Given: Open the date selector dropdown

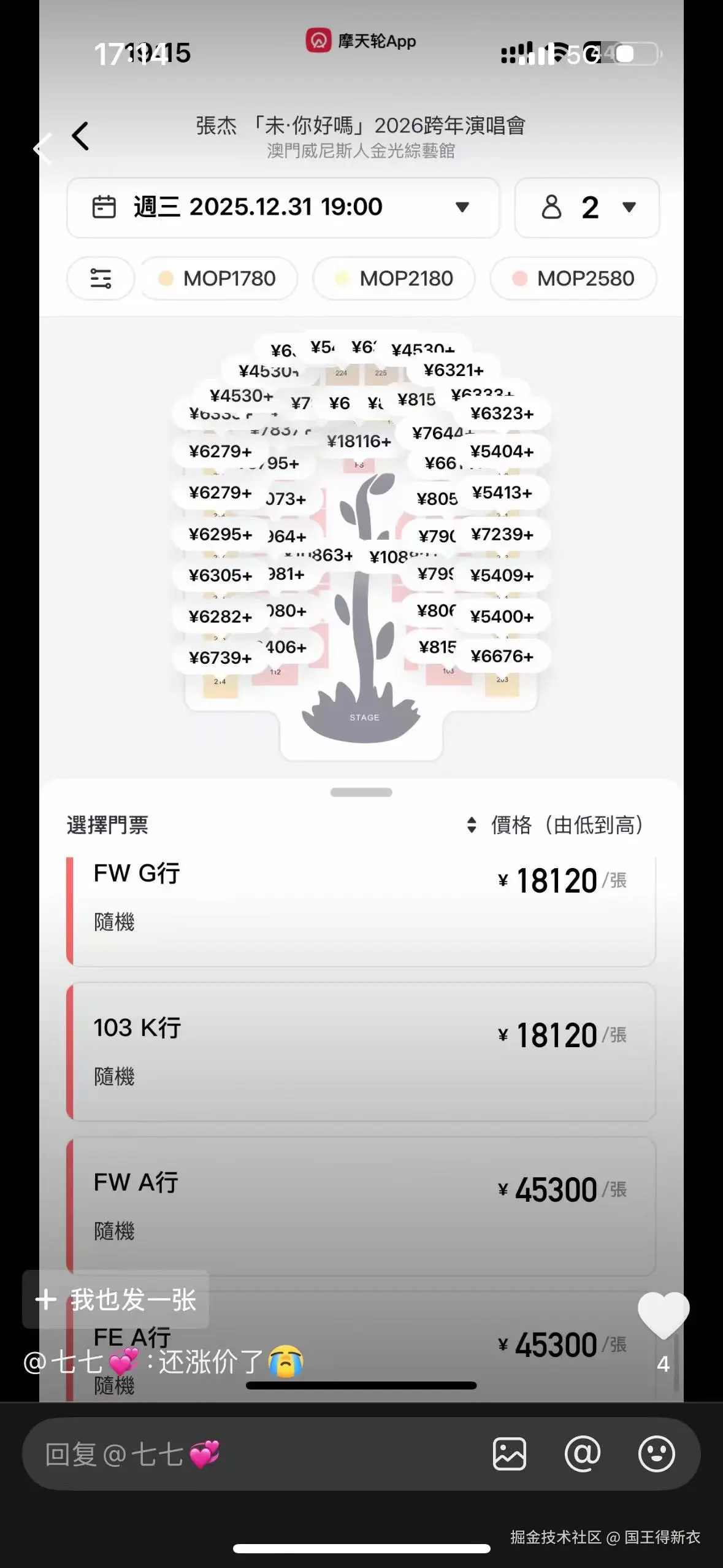Looking at the screenshot, I should (x=462, y=207).
